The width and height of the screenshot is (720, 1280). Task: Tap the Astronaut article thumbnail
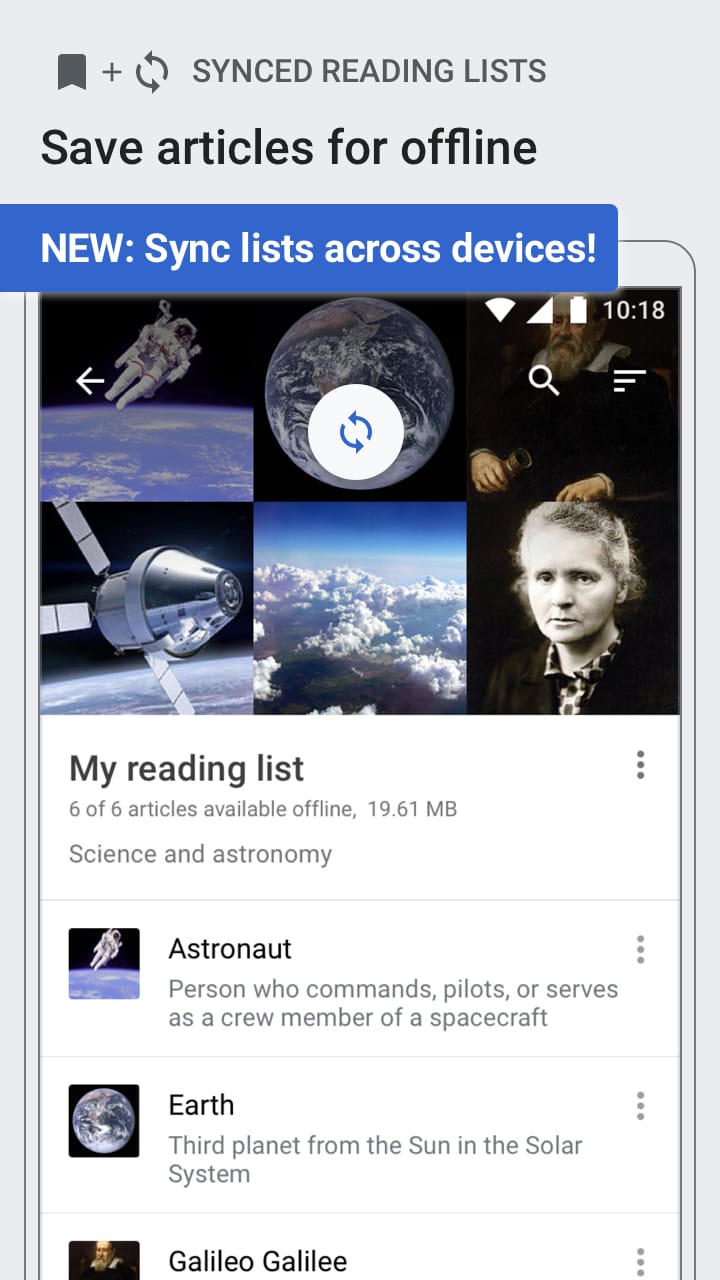pos(103,963)
